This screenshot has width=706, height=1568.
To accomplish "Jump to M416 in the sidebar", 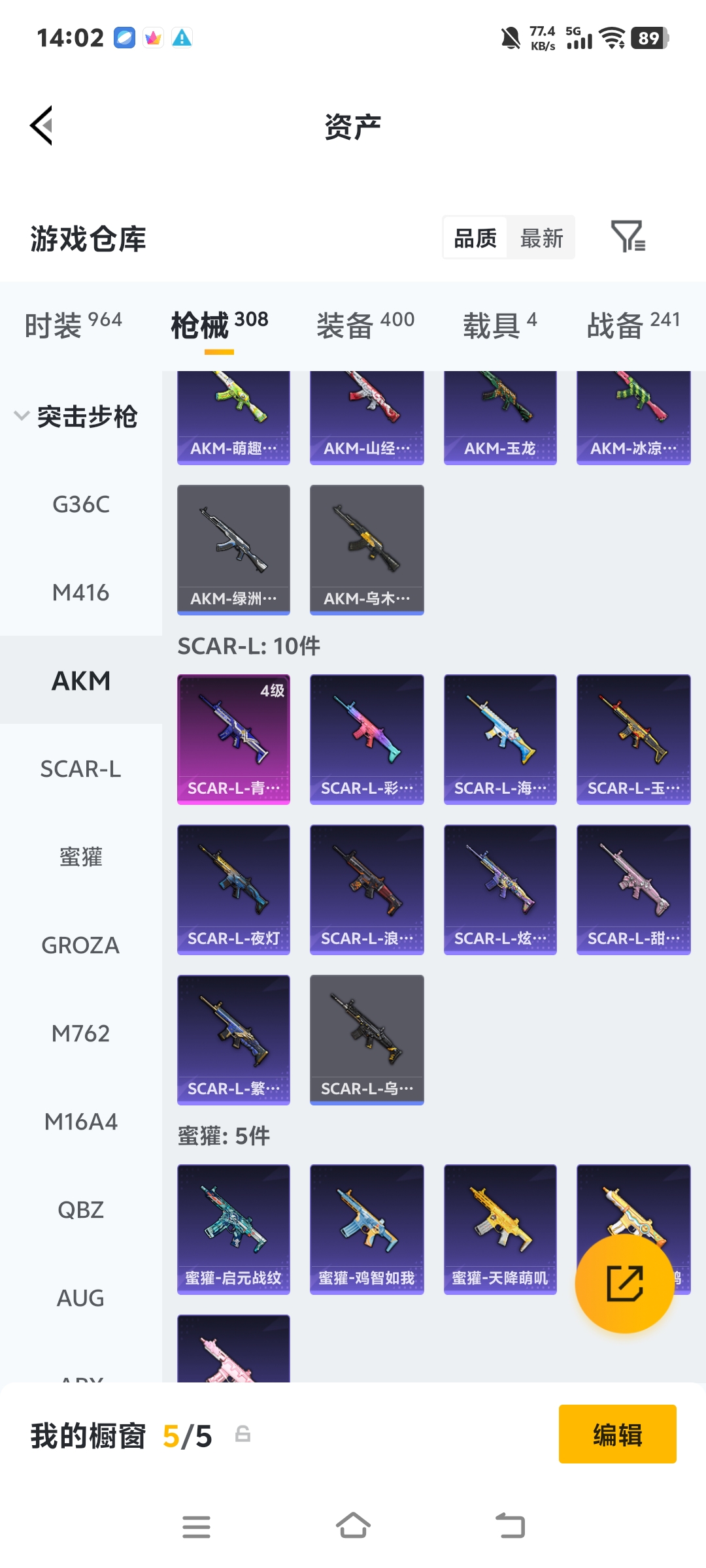I will coord(81,593).
